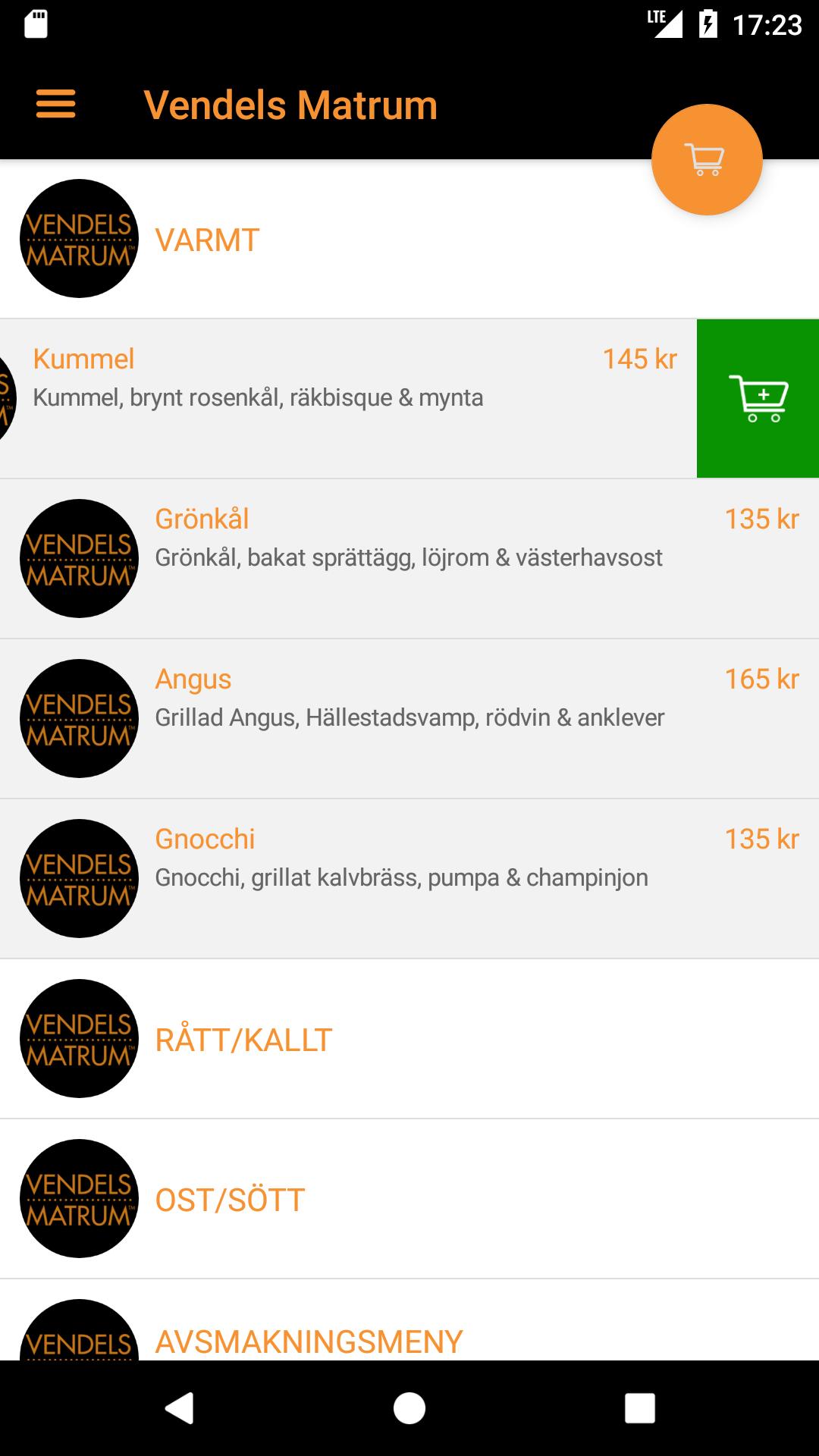Choose the Angus dish
The width and height of the screenshot is (819, 1456).
pos(409,719)
